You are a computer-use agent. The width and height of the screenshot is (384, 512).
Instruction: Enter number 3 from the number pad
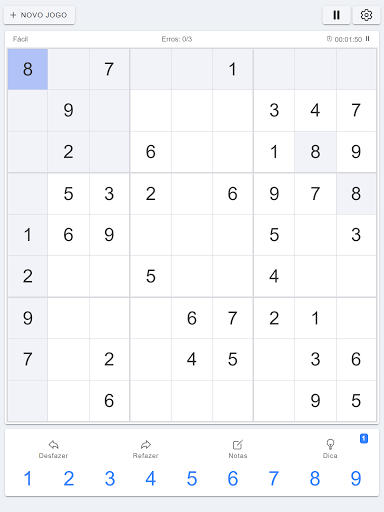click(110, 479)
